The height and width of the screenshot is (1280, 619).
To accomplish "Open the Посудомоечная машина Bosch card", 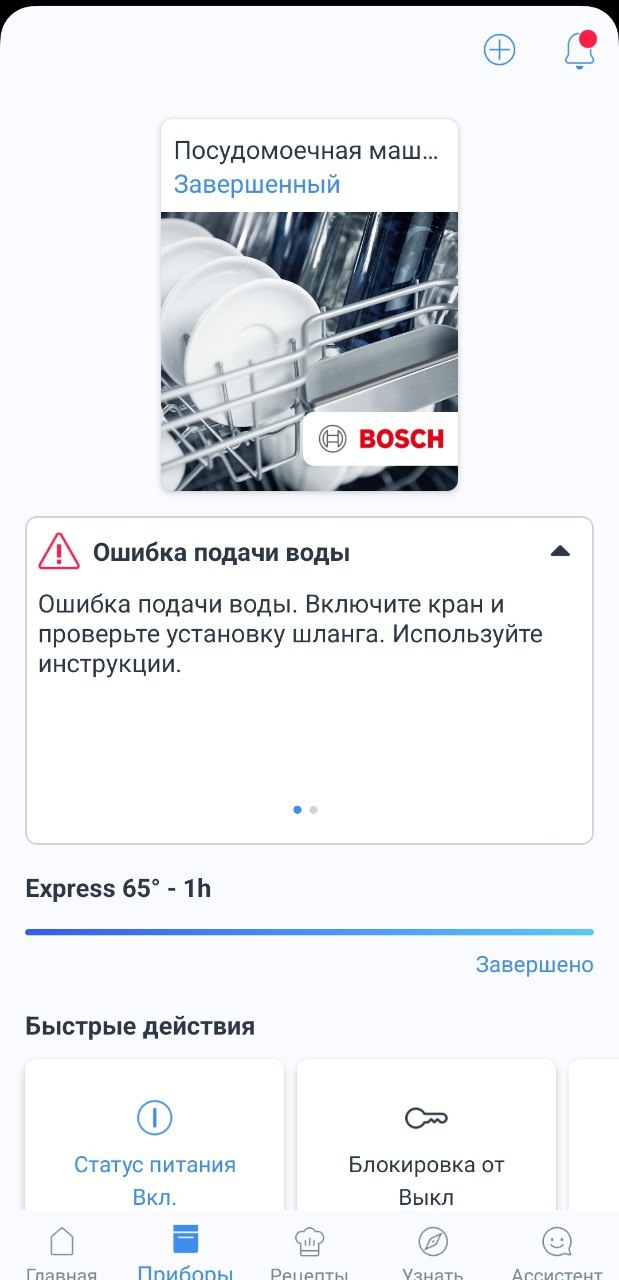I will (x=309, y=305).
